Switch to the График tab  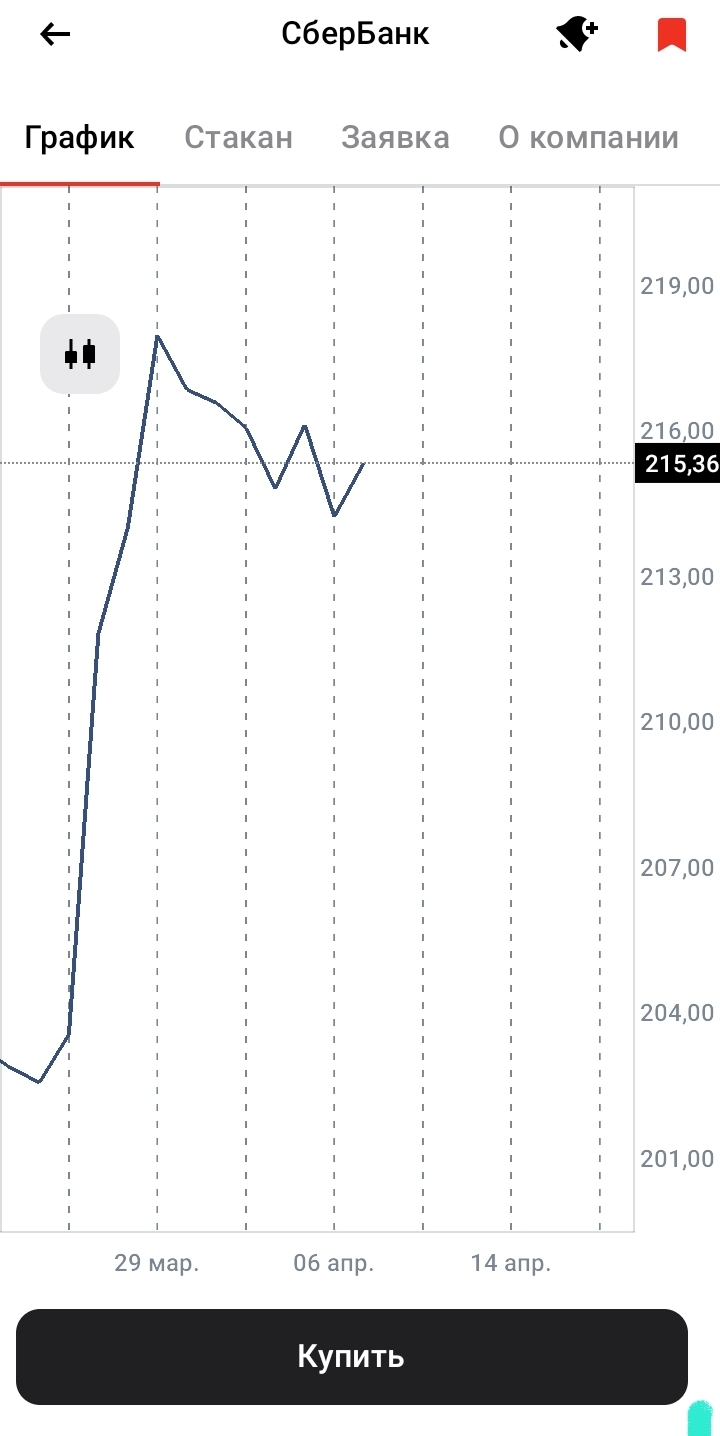pos(80,137)
